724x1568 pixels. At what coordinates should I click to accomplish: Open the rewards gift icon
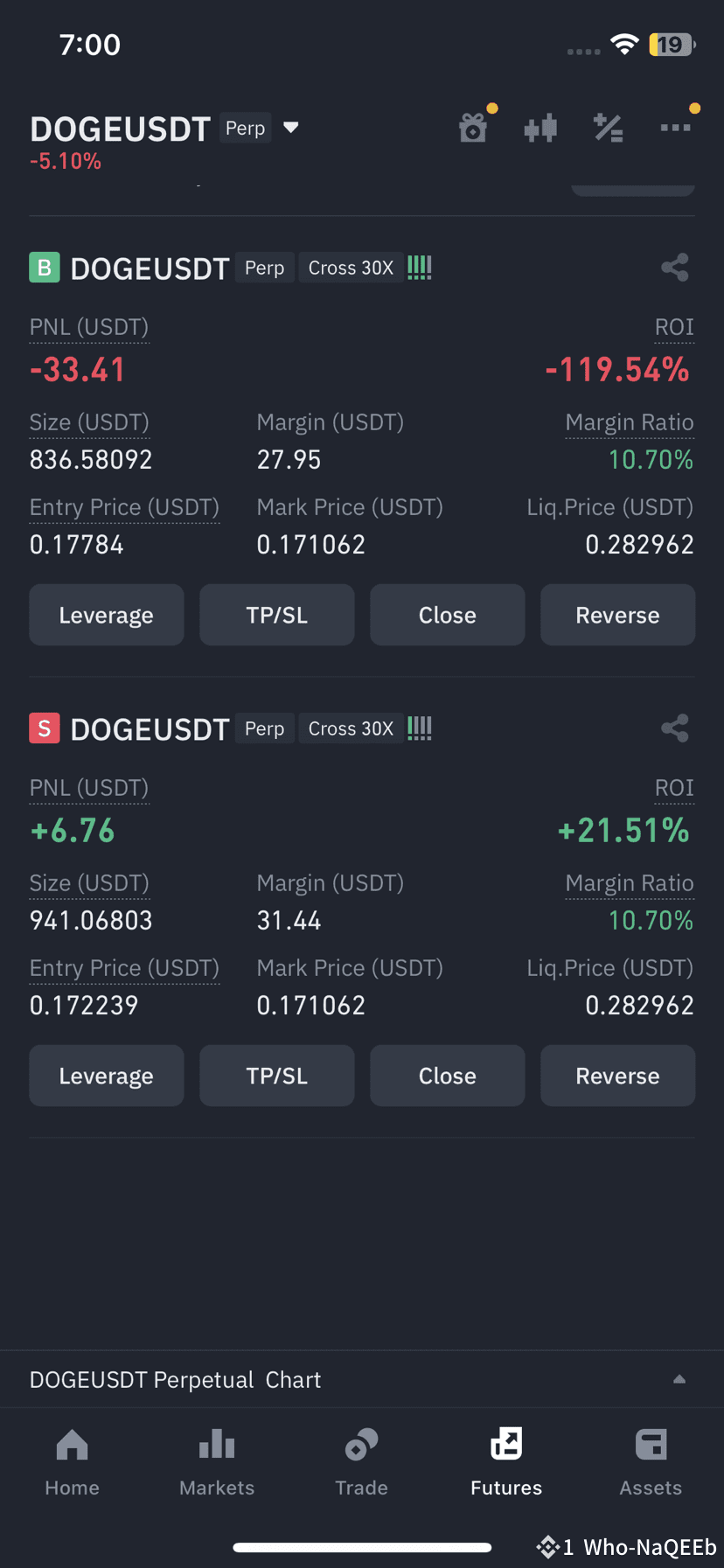tap(473, 128)
